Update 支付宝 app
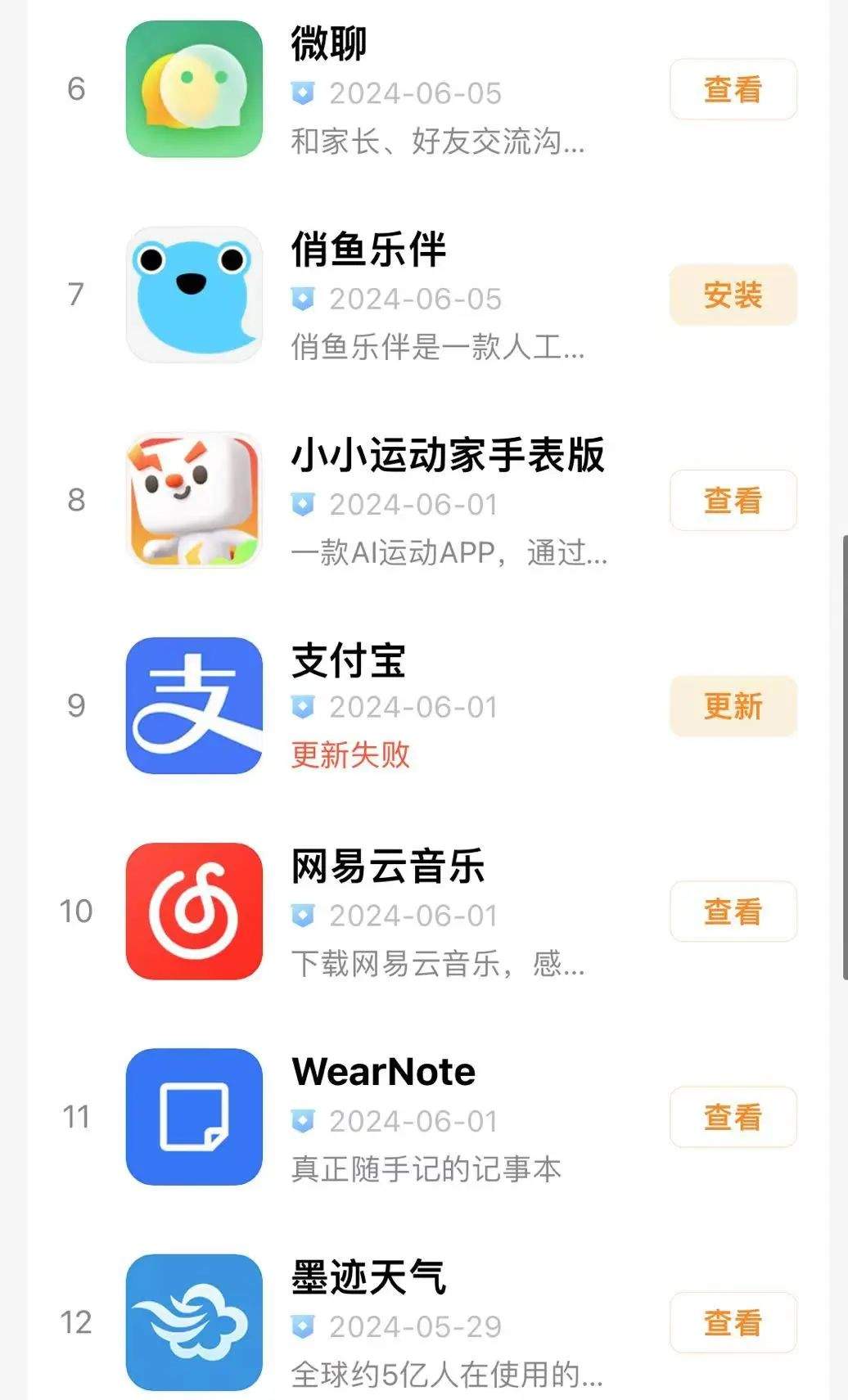The width and height of the screenshot is (848, 1400). point(733,705)
